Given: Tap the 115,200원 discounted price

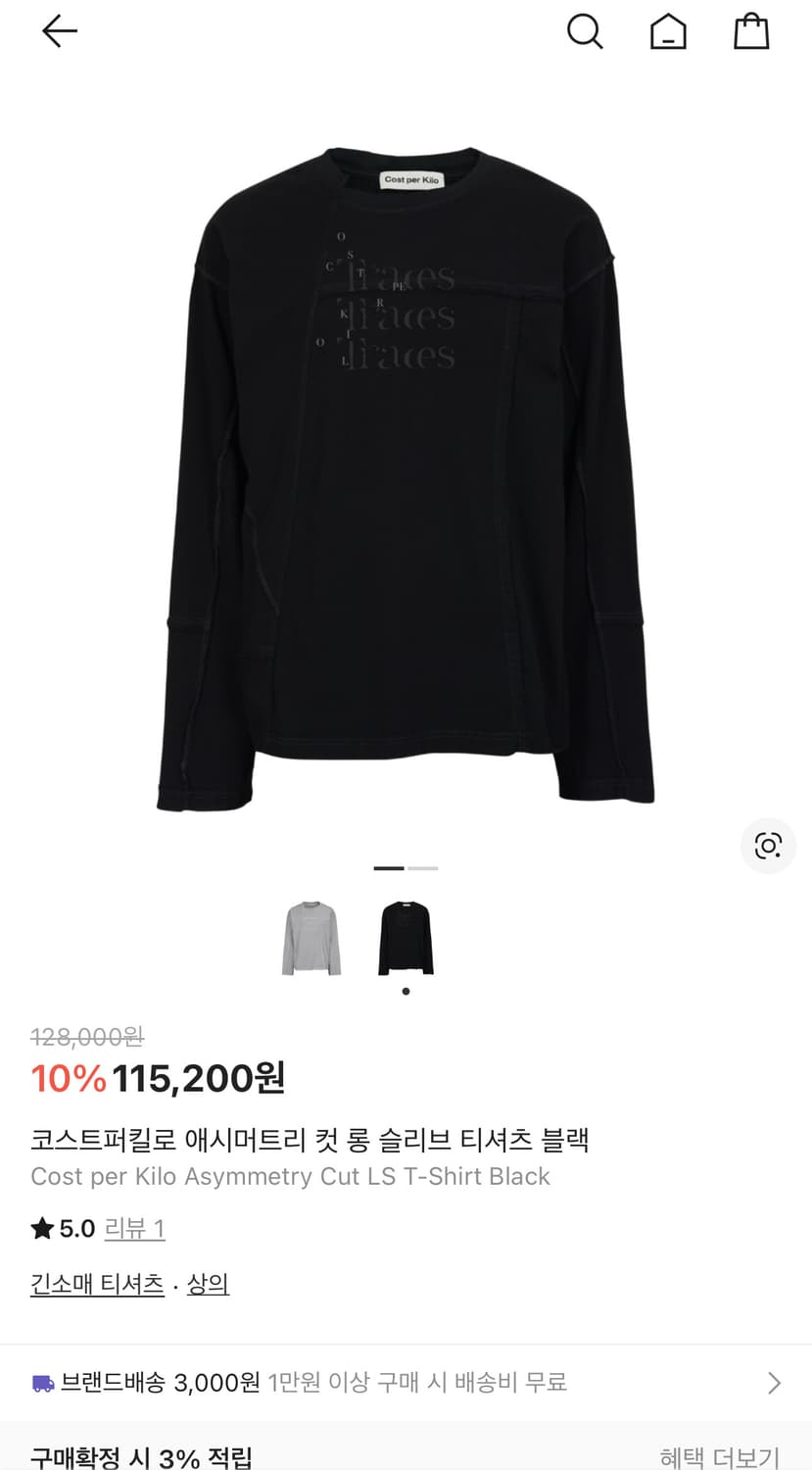Looking at the screenshot, I should [199, 1078].
